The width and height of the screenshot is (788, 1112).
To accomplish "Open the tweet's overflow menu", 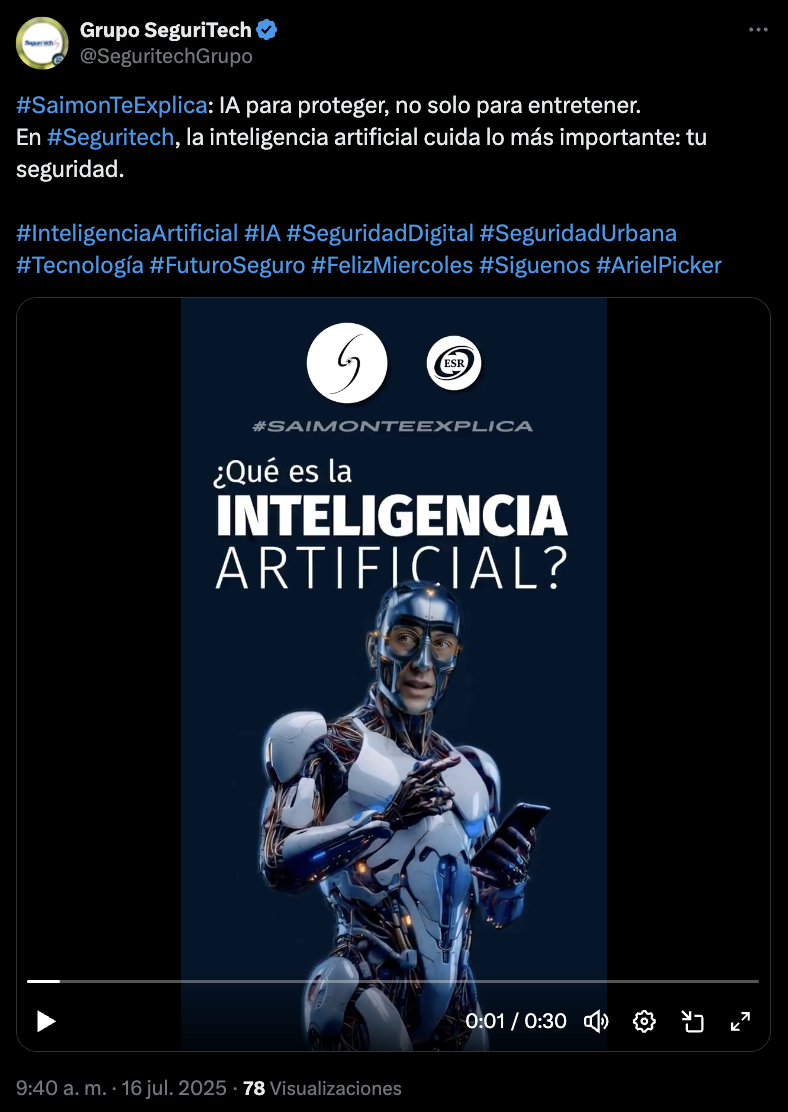I will tap(758, 31).
